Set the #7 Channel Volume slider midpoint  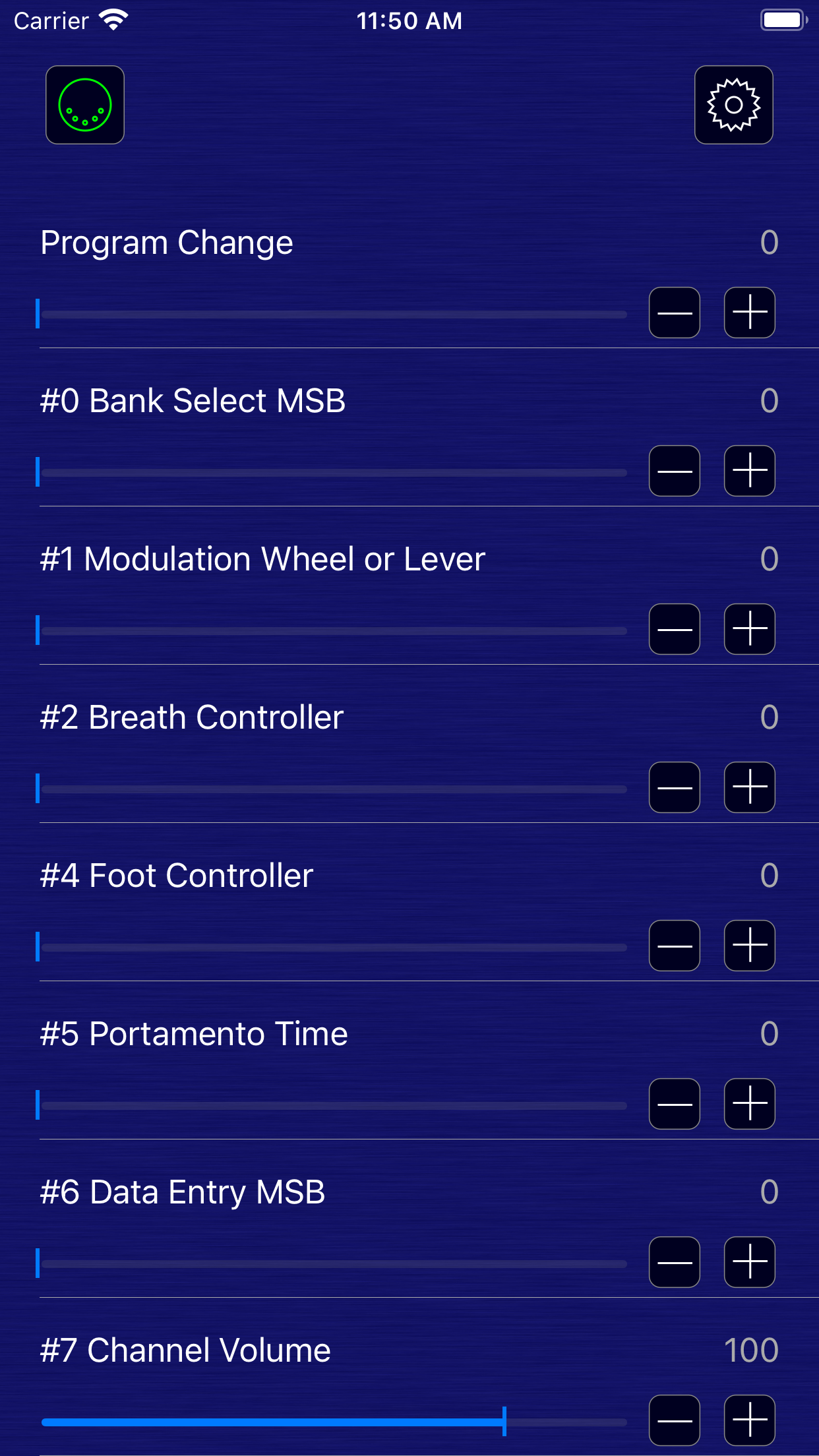334,1422
